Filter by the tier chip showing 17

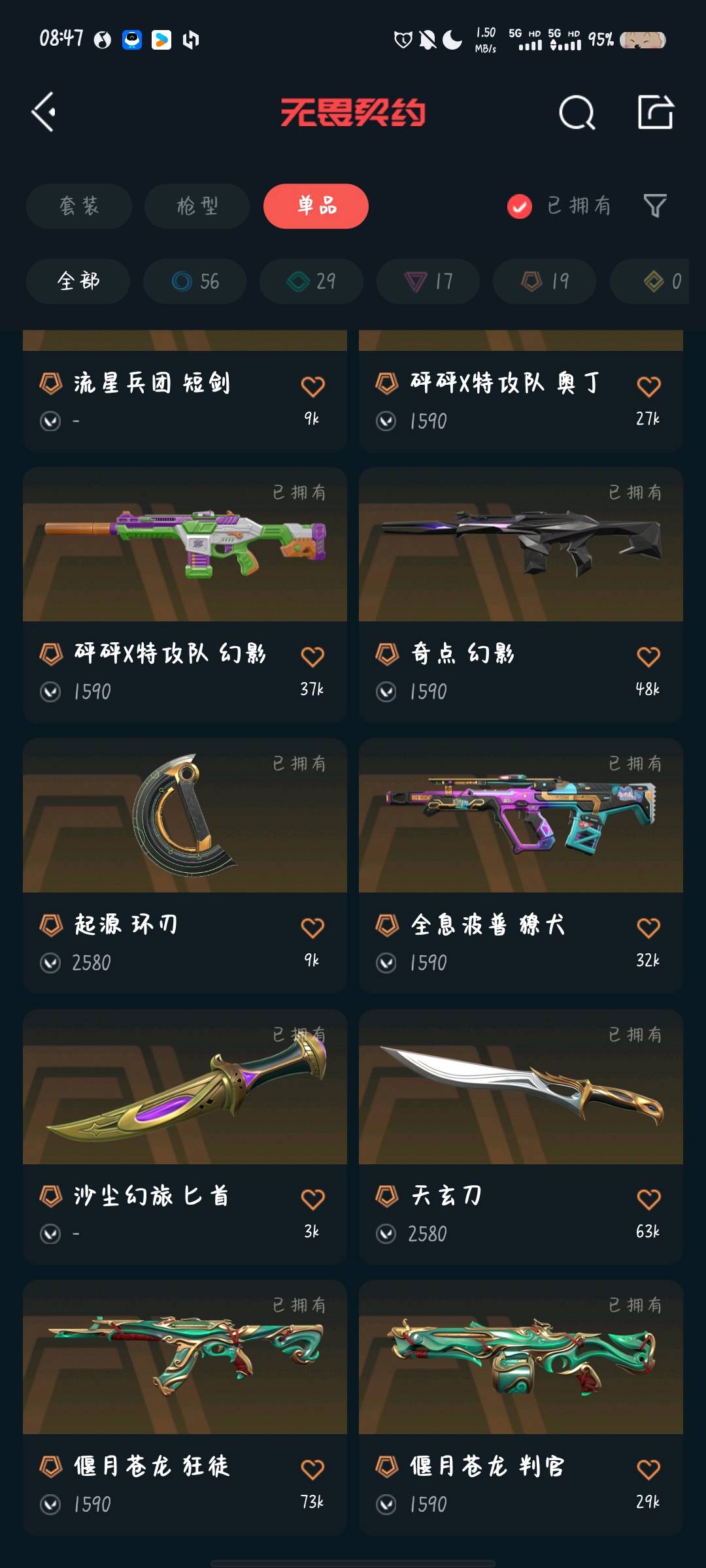click(x=428, y=281)
